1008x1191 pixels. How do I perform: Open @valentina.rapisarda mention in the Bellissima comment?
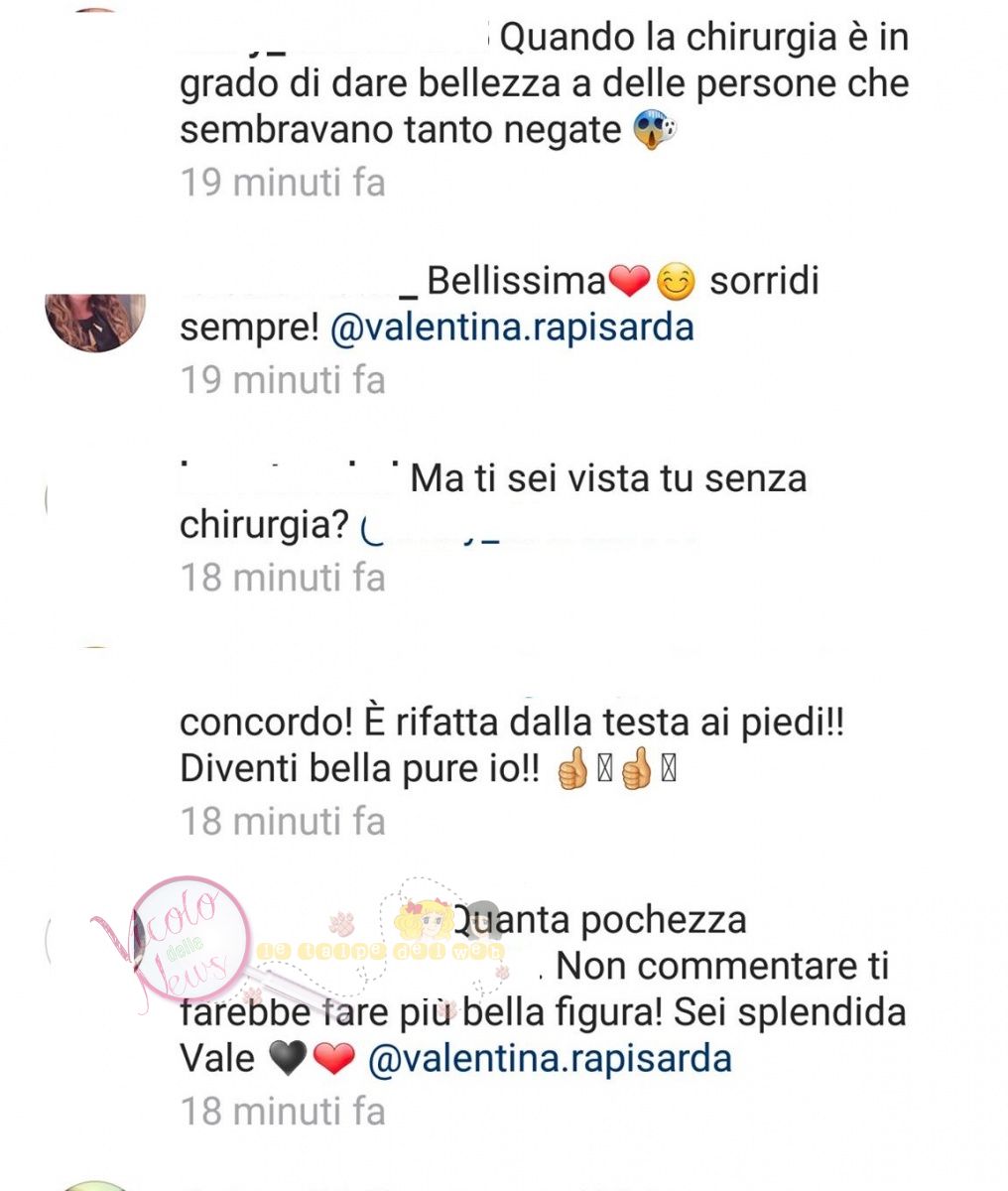click(511, 329)
